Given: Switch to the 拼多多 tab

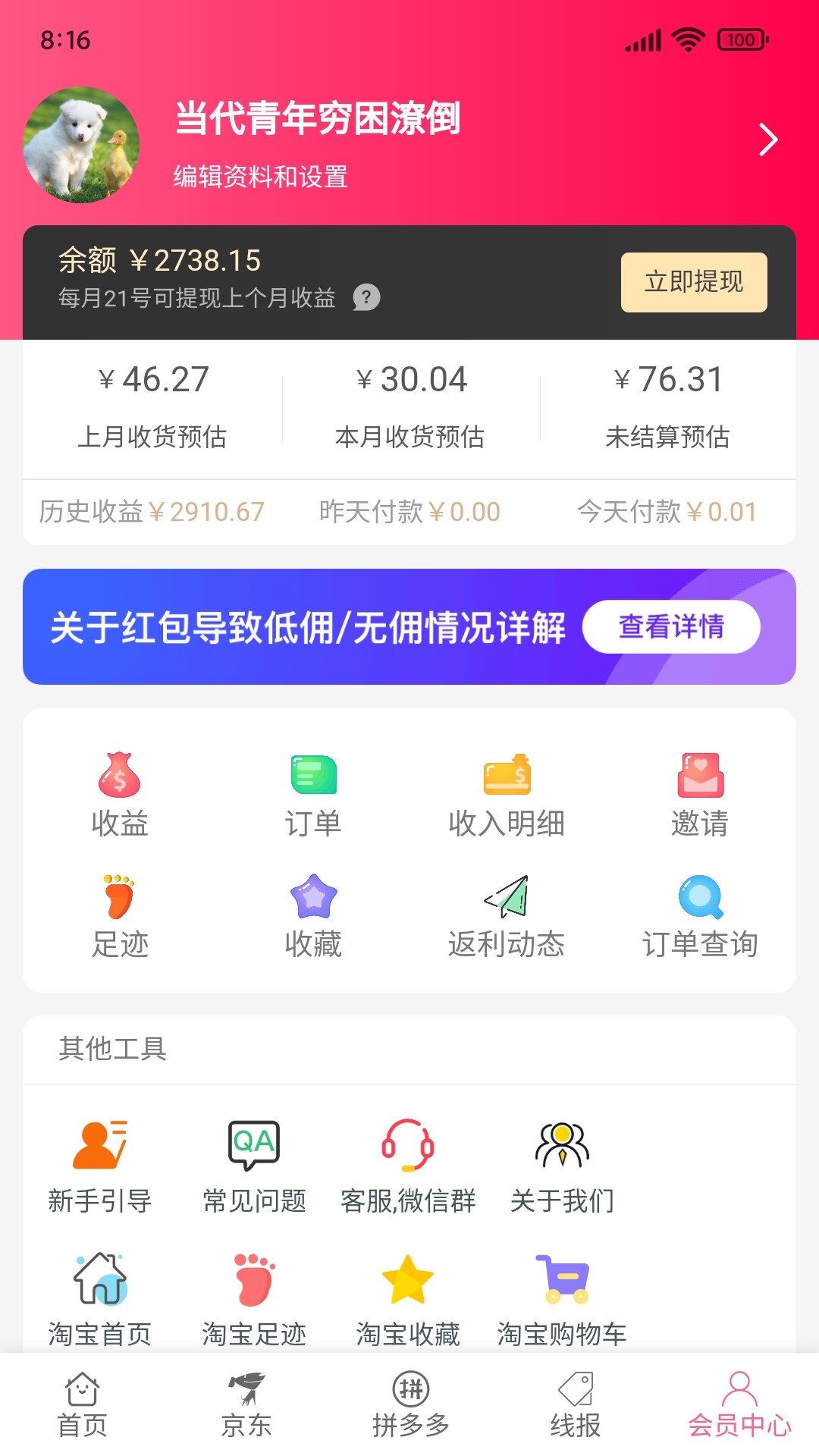Looking at the screenshot, I should point(409,1407).
